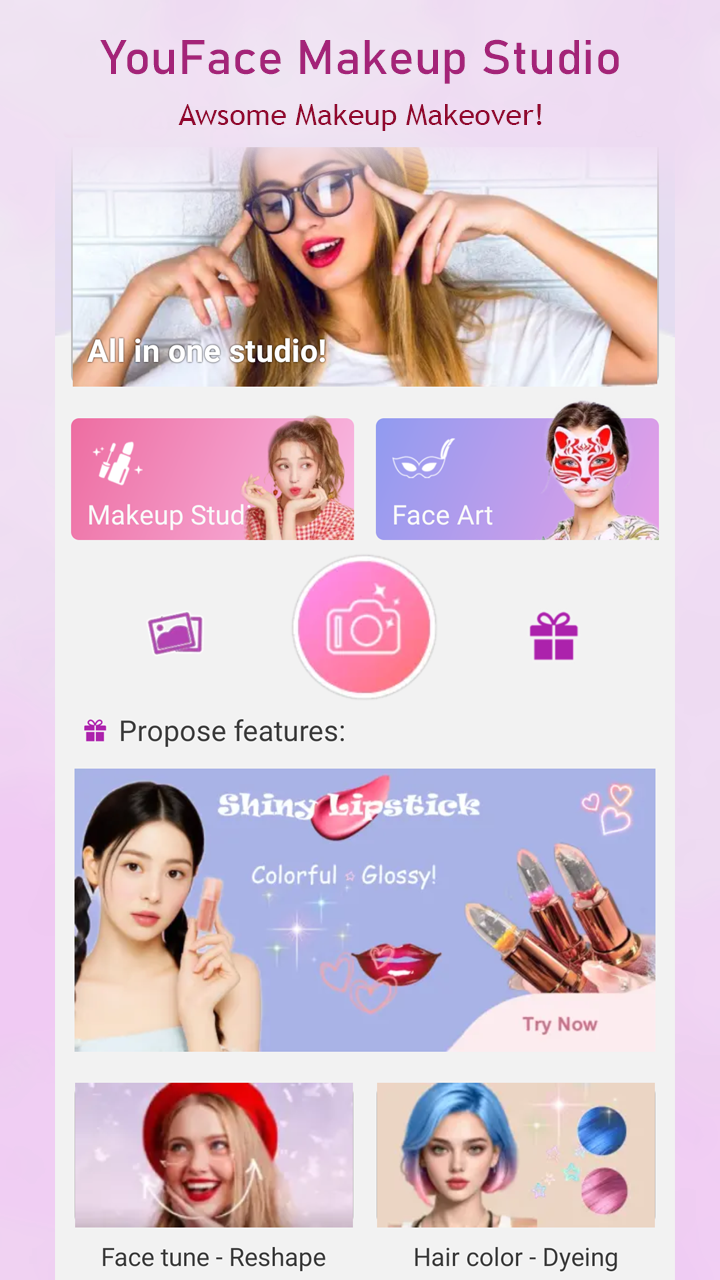Viewport: 720px width, 1280px height.
Task: Tap Try Now on Shiny Lipstick banner
Action: click(x=560, y=1024)
